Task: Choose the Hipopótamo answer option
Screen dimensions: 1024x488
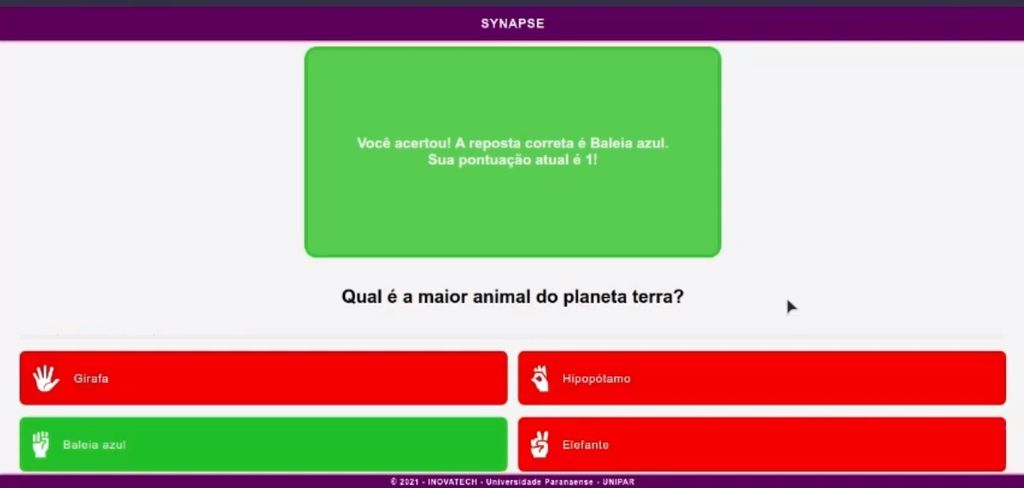Action: pos(761,378)
